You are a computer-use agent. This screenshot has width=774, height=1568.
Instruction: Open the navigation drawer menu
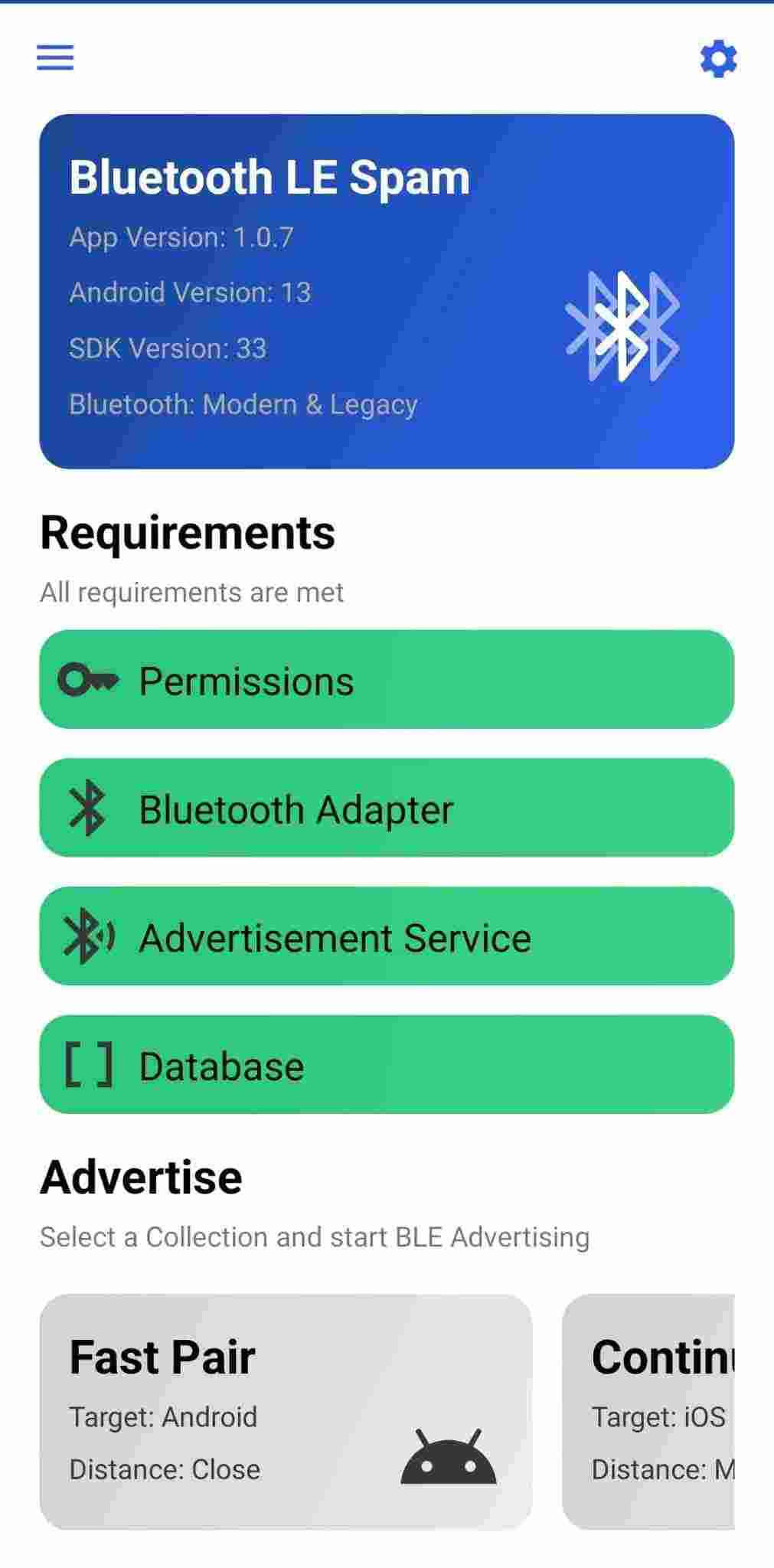tap(54, 58)
